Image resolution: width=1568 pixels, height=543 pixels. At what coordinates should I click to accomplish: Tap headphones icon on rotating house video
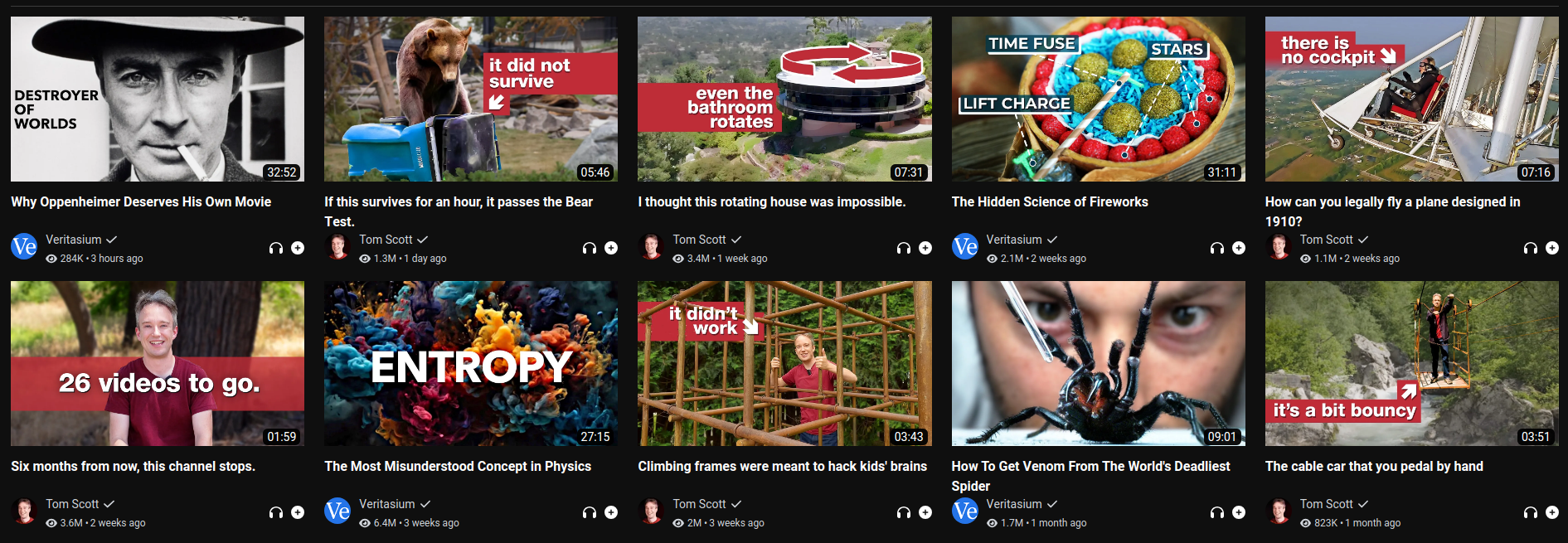[904, 248]
